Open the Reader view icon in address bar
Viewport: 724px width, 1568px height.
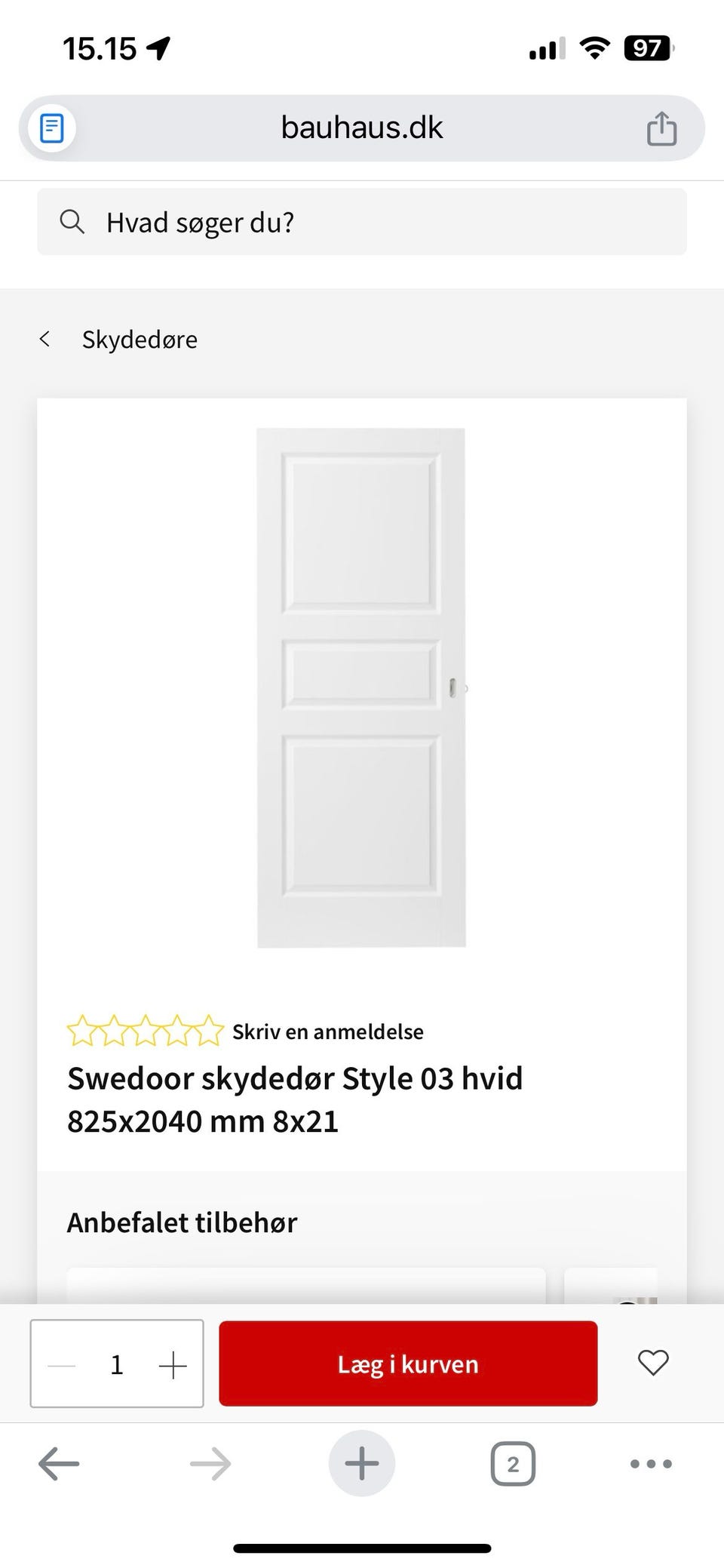[51, 128]
